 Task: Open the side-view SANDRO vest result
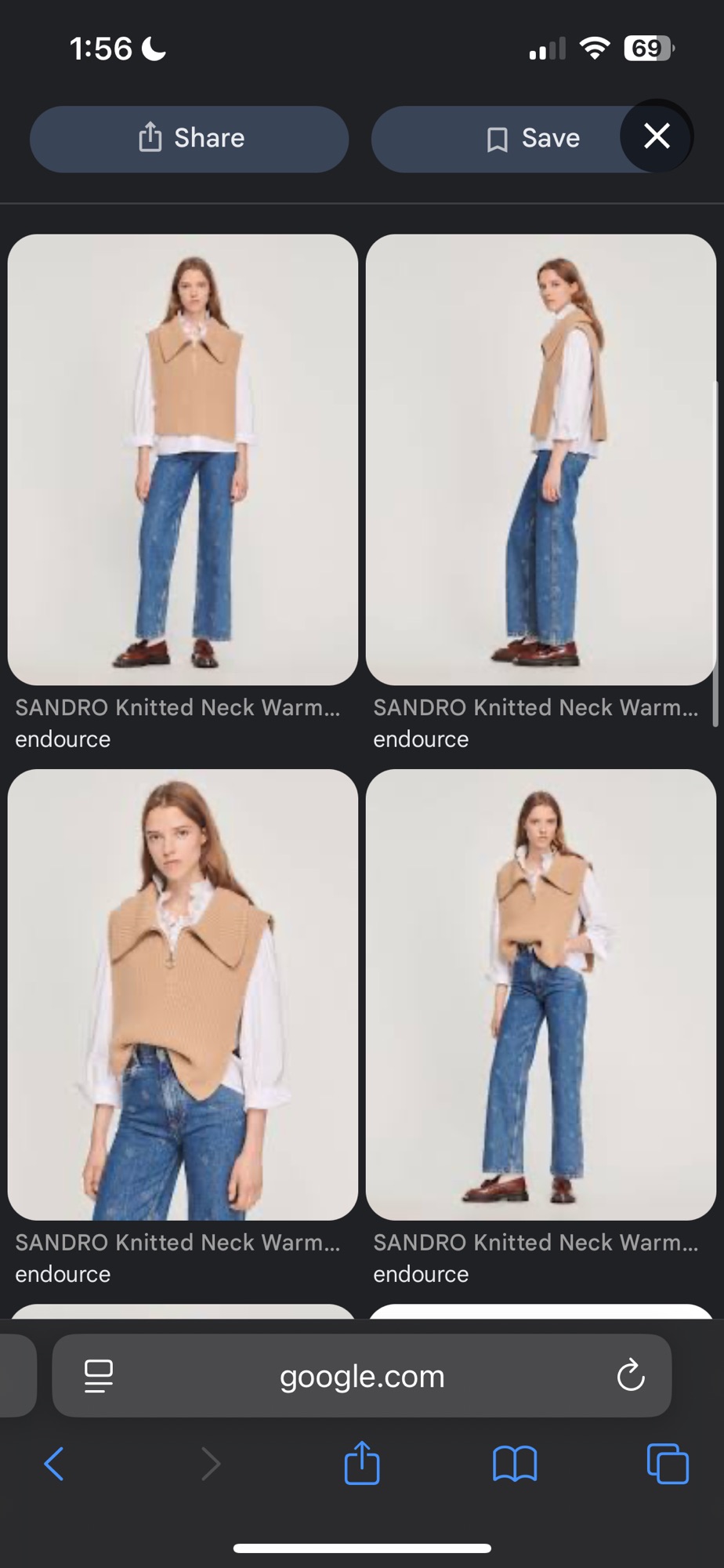click(x=541, y=460)
